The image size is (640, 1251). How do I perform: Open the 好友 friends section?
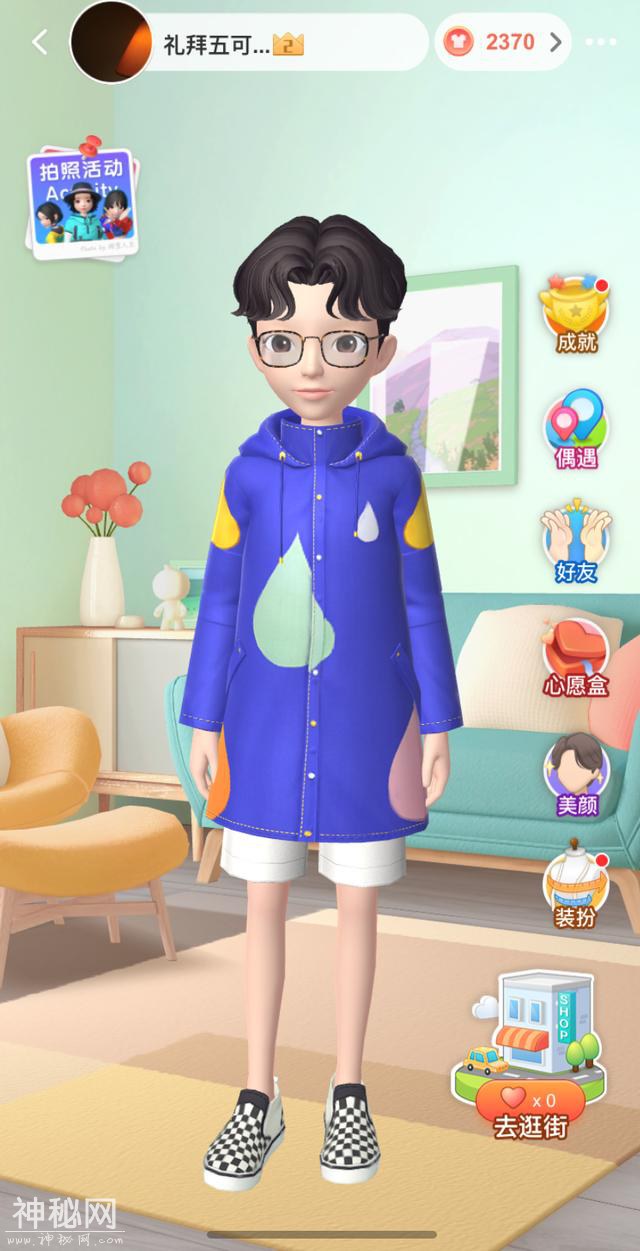[575, 545]
